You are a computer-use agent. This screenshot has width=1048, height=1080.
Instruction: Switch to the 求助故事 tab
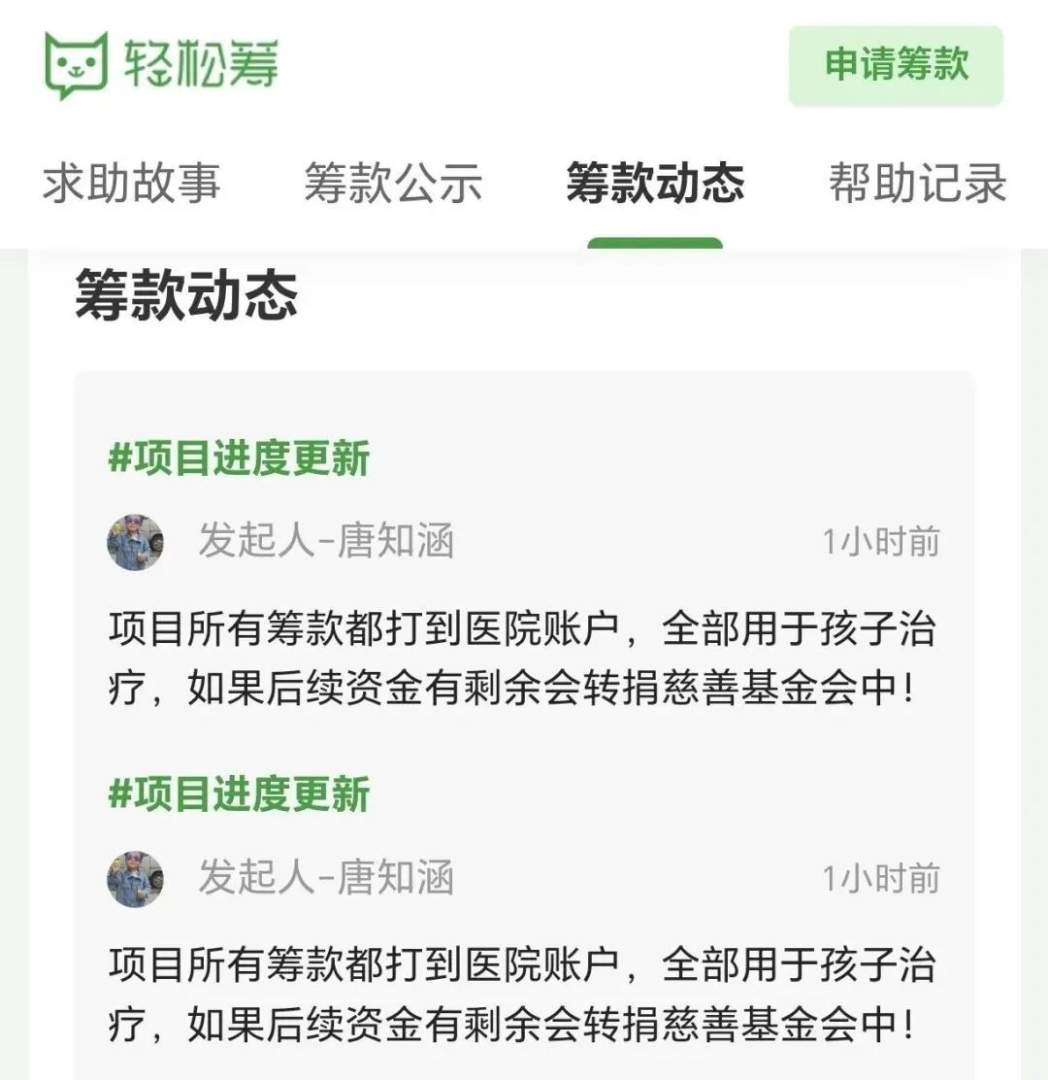pos(131,183)
